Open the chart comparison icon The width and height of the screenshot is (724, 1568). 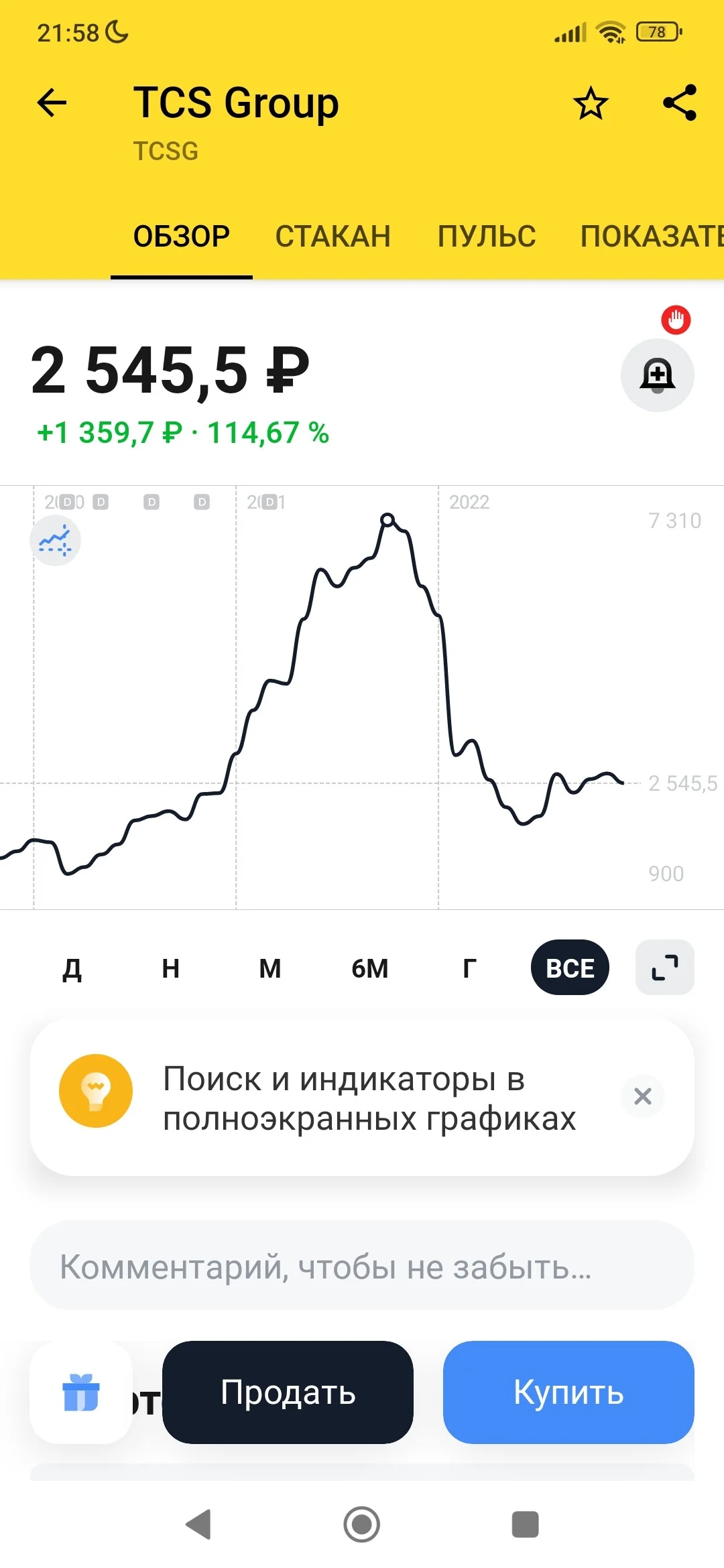[56, 541]
